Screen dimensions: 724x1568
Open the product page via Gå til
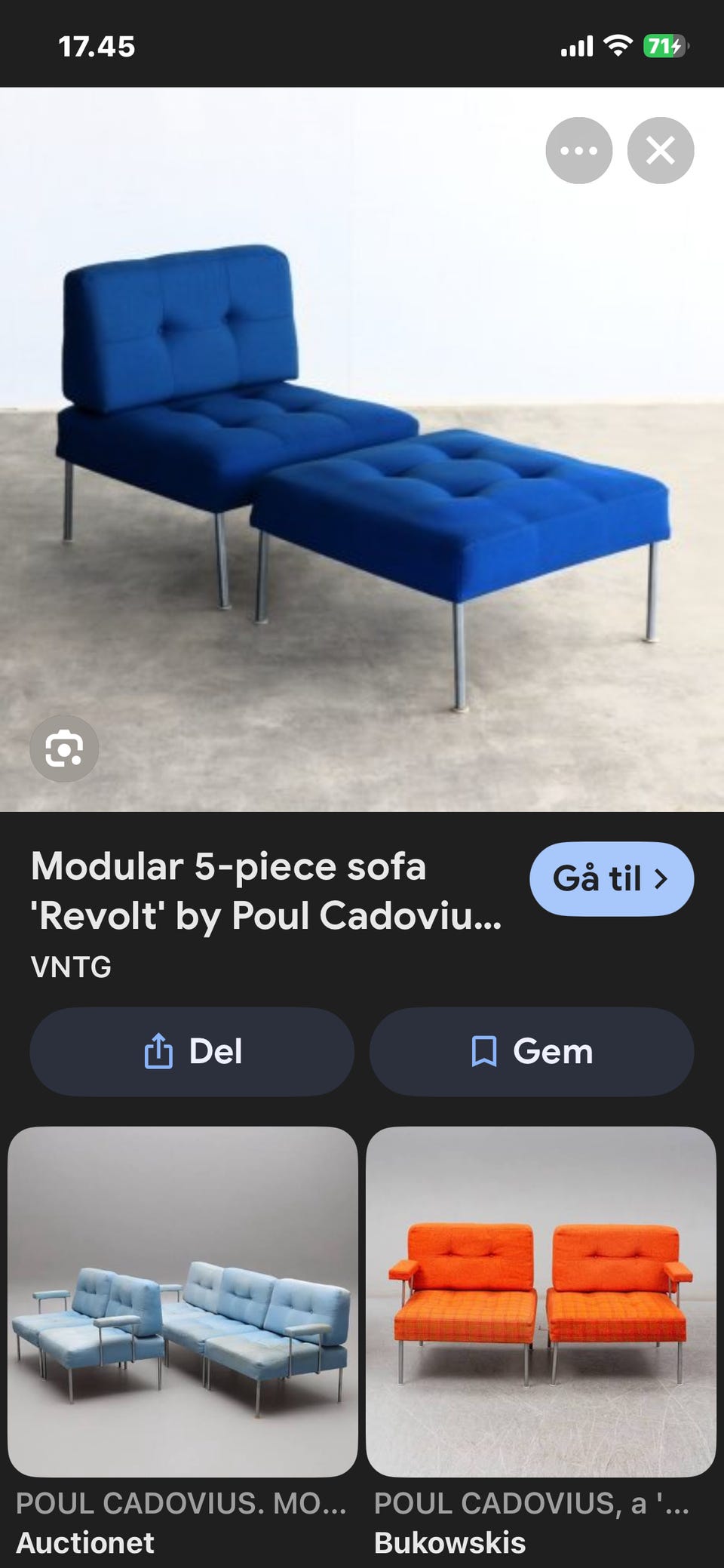(612, 878)
